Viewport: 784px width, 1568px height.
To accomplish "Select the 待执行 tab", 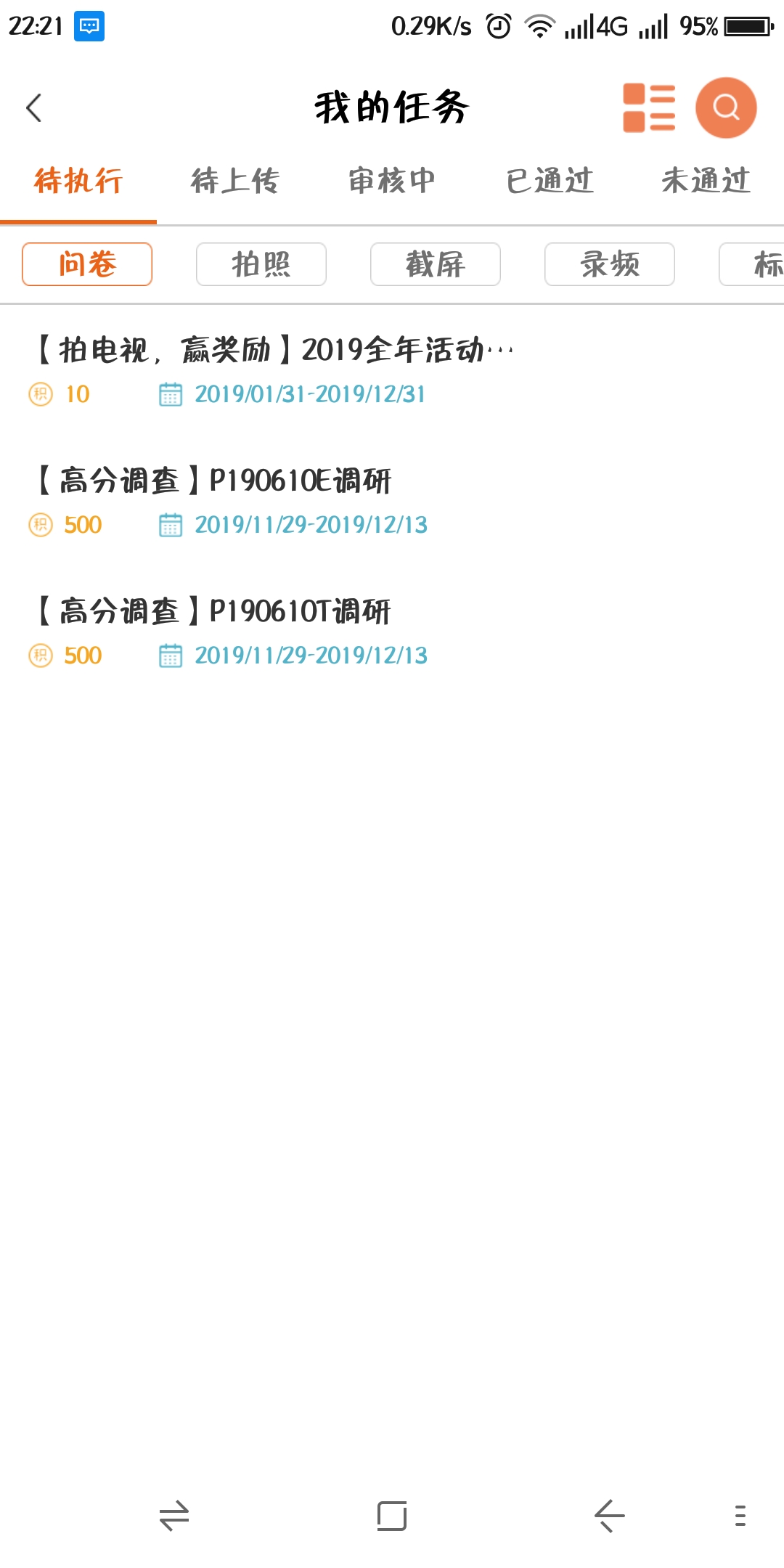I will point(78,181).
